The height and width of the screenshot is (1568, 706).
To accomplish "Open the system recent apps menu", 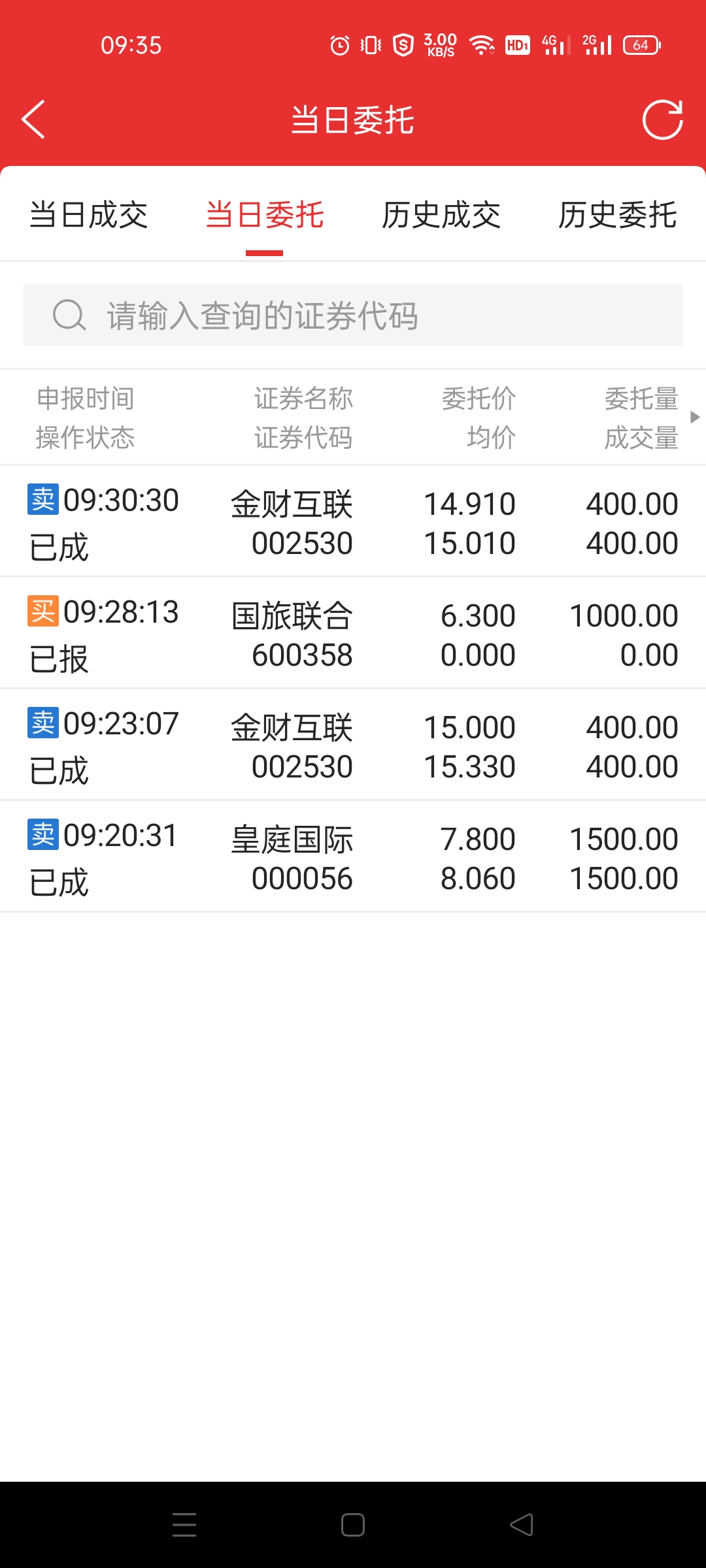I will (184, 1525).
